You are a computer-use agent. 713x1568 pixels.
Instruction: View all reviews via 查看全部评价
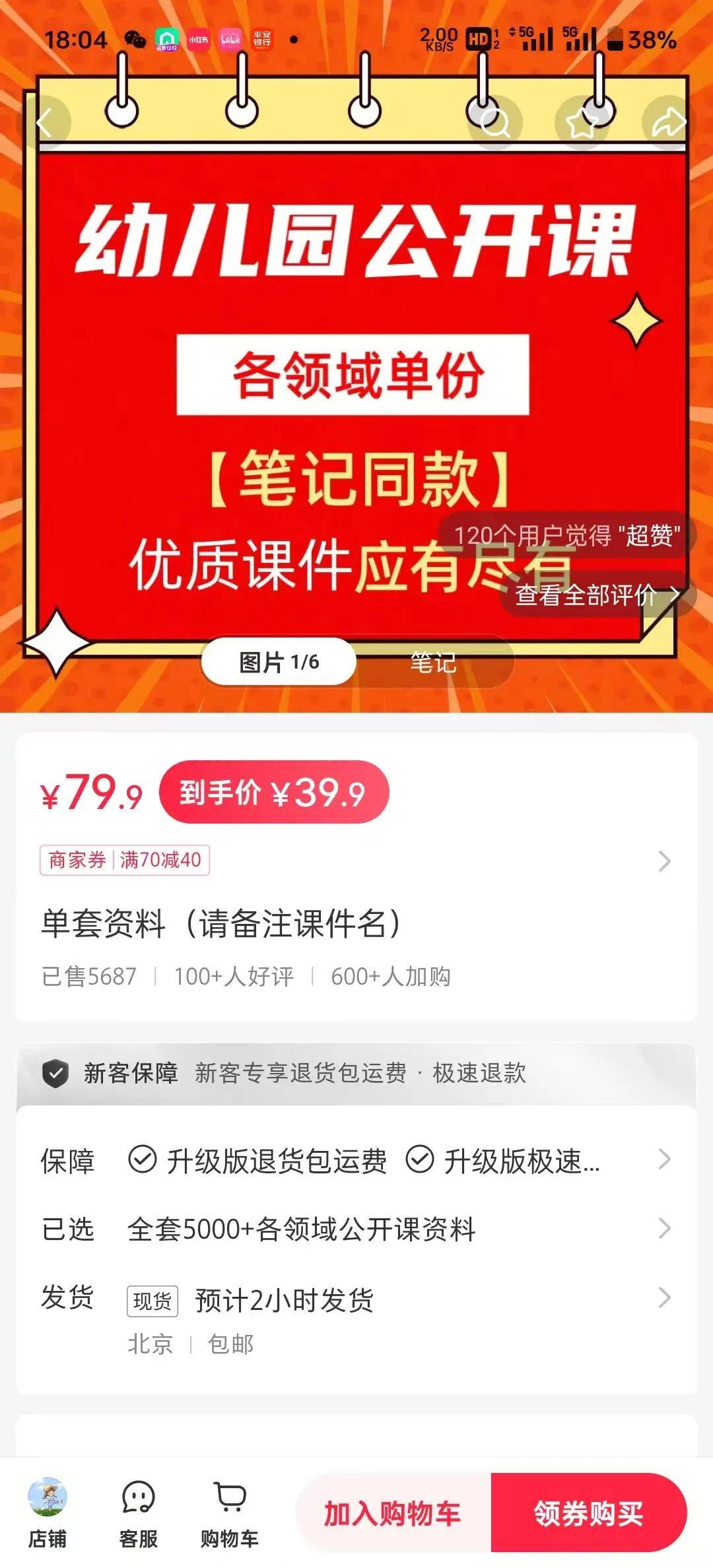click(x=597, y=595)
